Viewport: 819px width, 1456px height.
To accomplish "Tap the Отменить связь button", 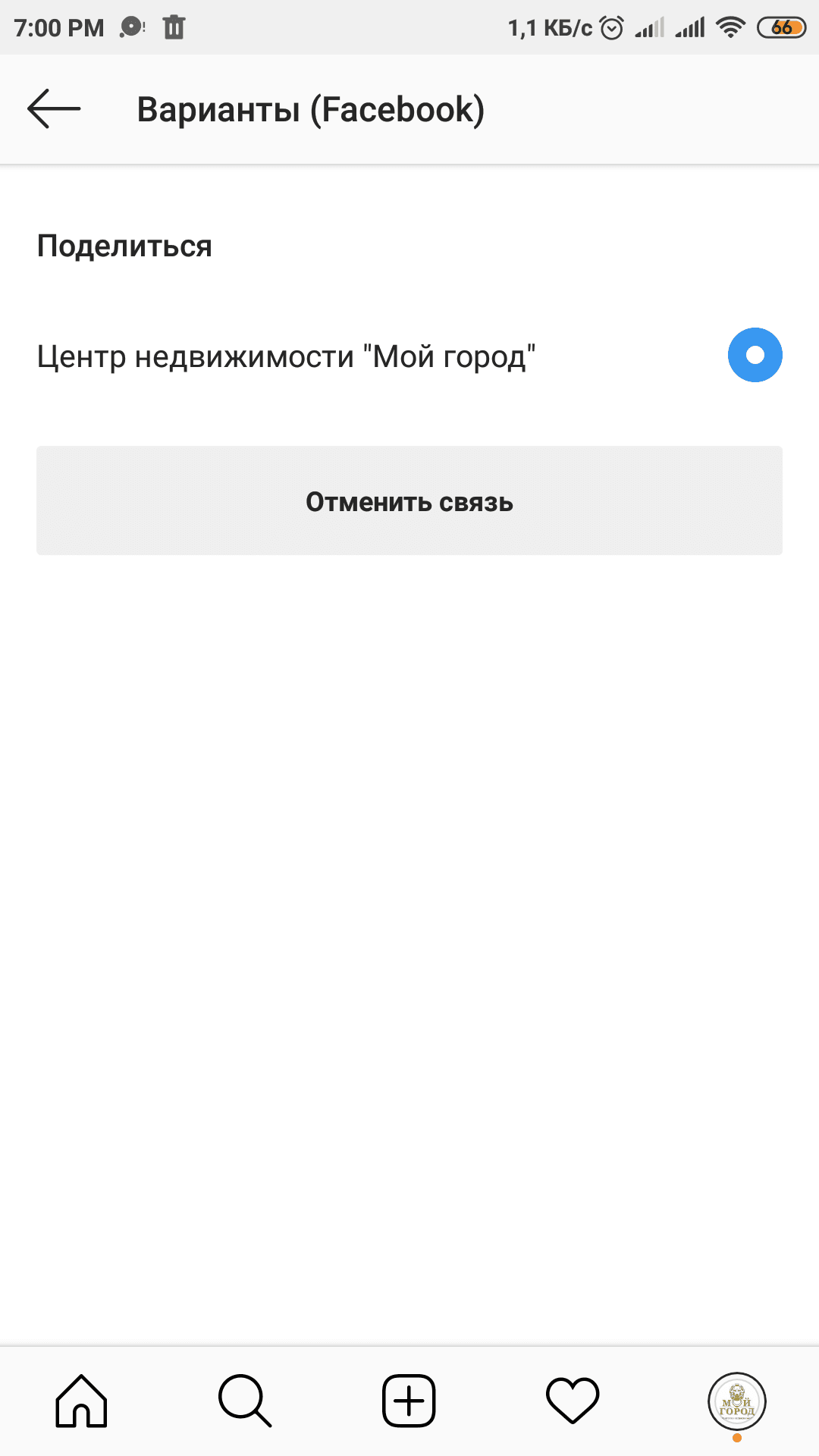I will 409,500.
